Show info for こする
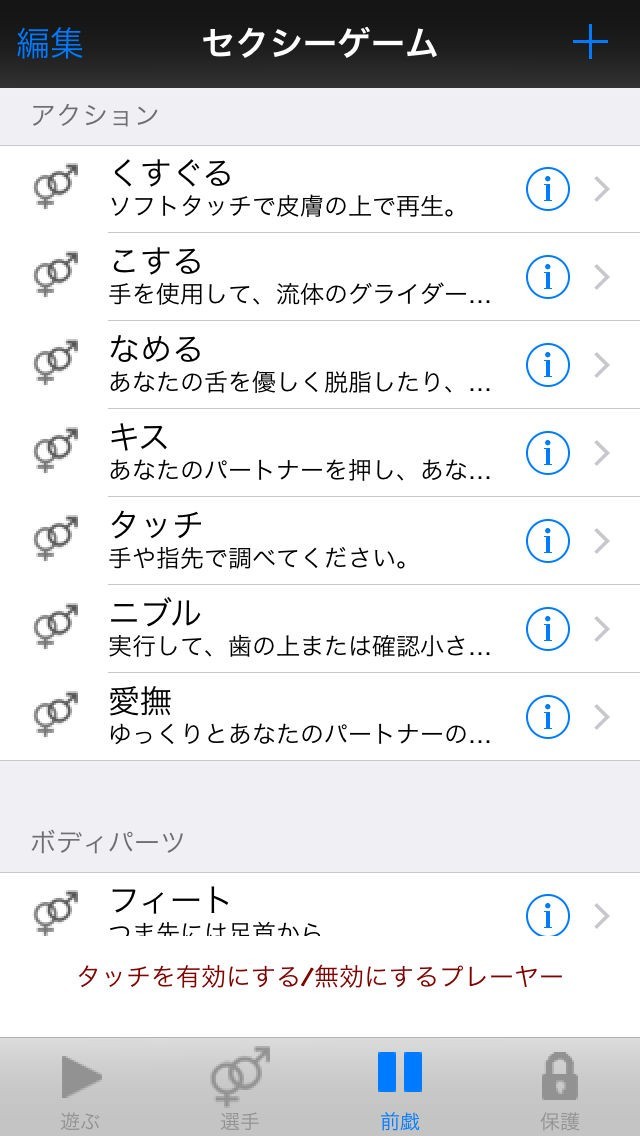The height and width of the screenshot is (1136, 640). 548,277
